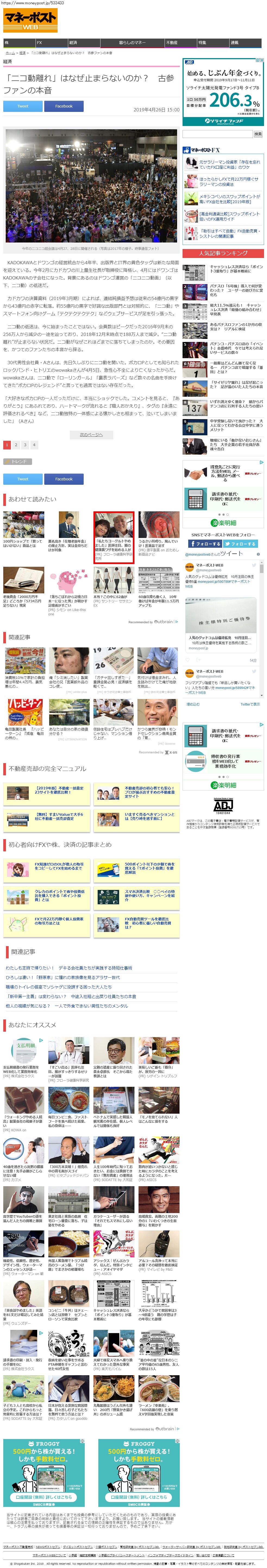Image resolution: width=267 pixels, height=1568 pixels.
Task: Tap the ホーム breadcrumb link
Action: tap(10, 53)
